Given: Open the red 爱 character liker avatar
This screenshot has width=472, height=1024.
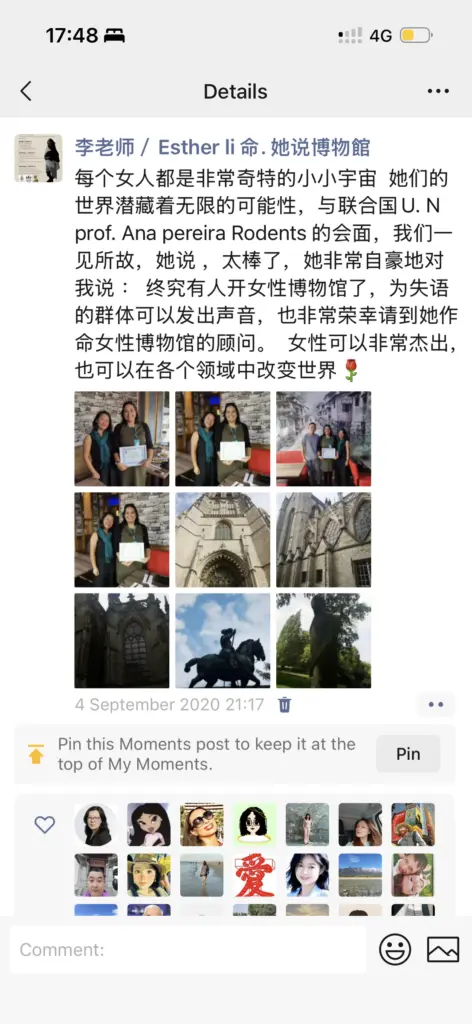Looking at the screenshot, I should (255, 874).
